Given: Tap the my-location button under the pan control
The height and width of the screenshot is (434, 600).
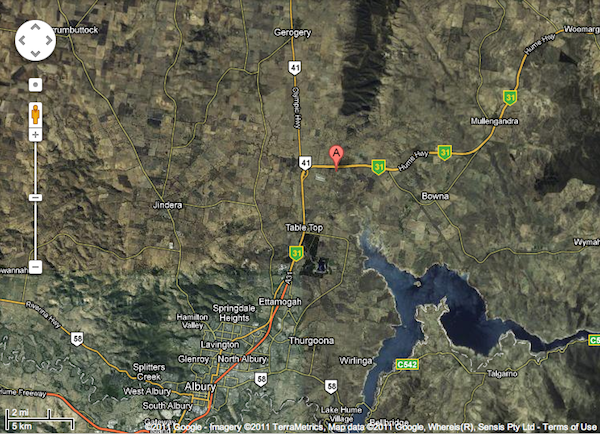Looking at the screenshot, I should 35,85.
